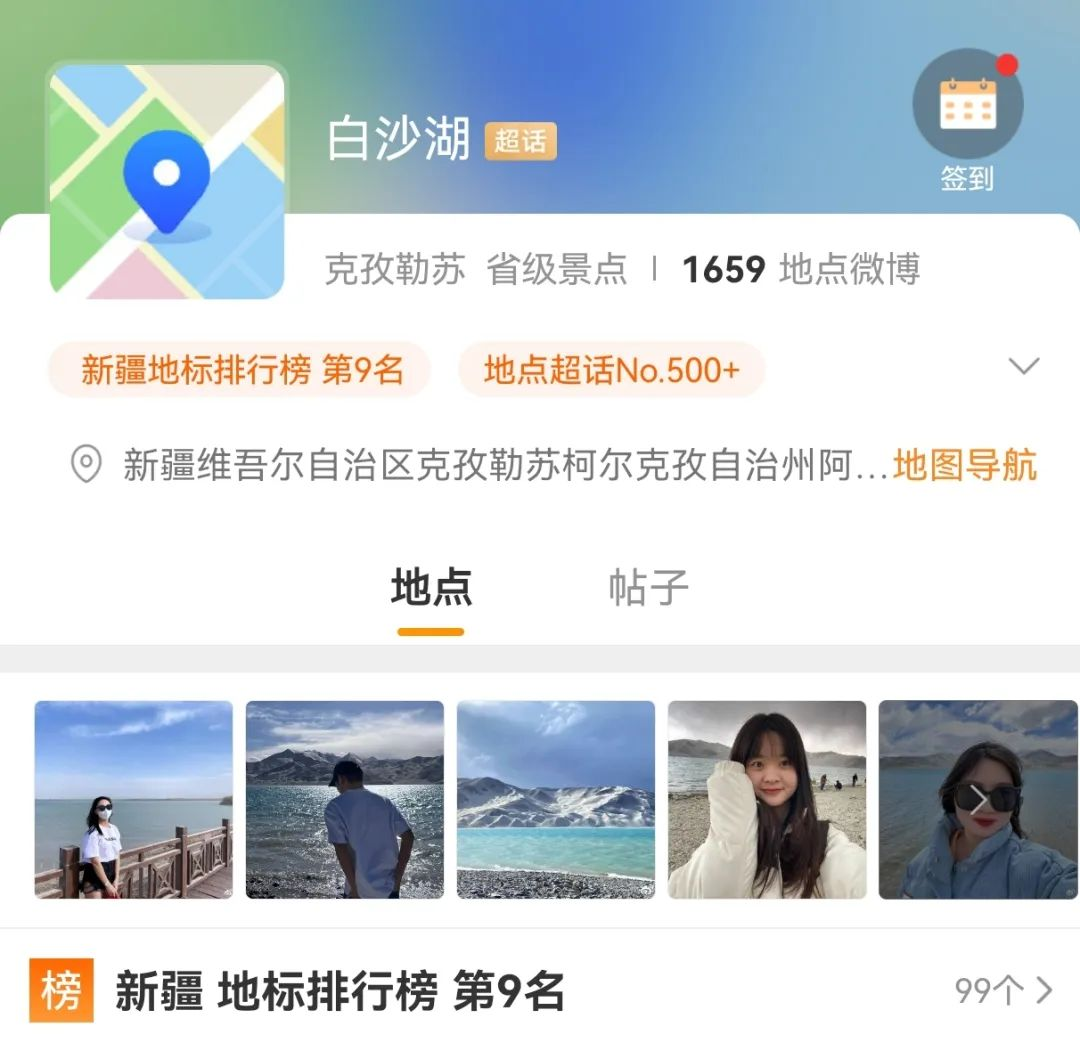The width and height of the screenshot is (1080, 1051).
Task: Open photo of woman on wooden pier
Action: [134, 799]
